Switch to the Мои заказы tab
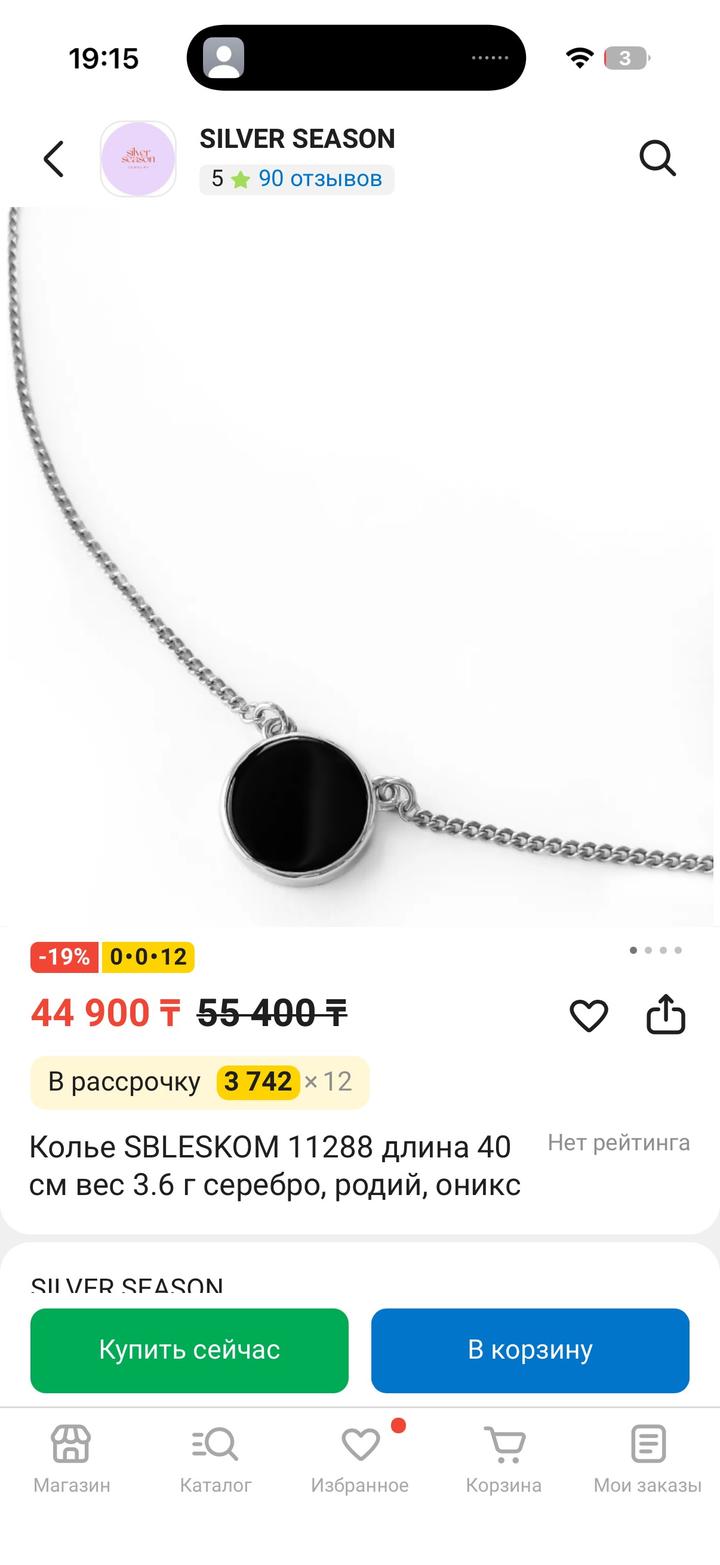 [x=647, y=1459]
